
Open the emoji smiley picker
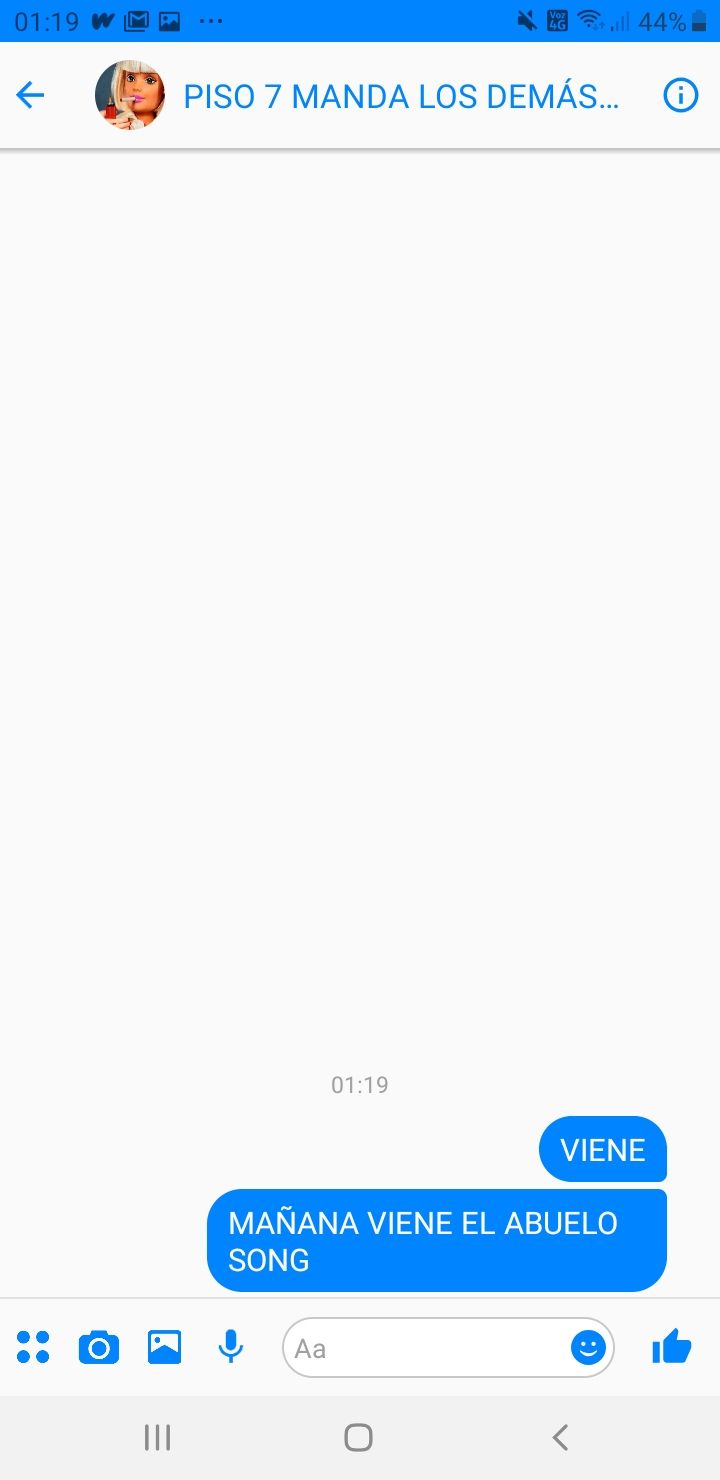tap(589, 1349)
